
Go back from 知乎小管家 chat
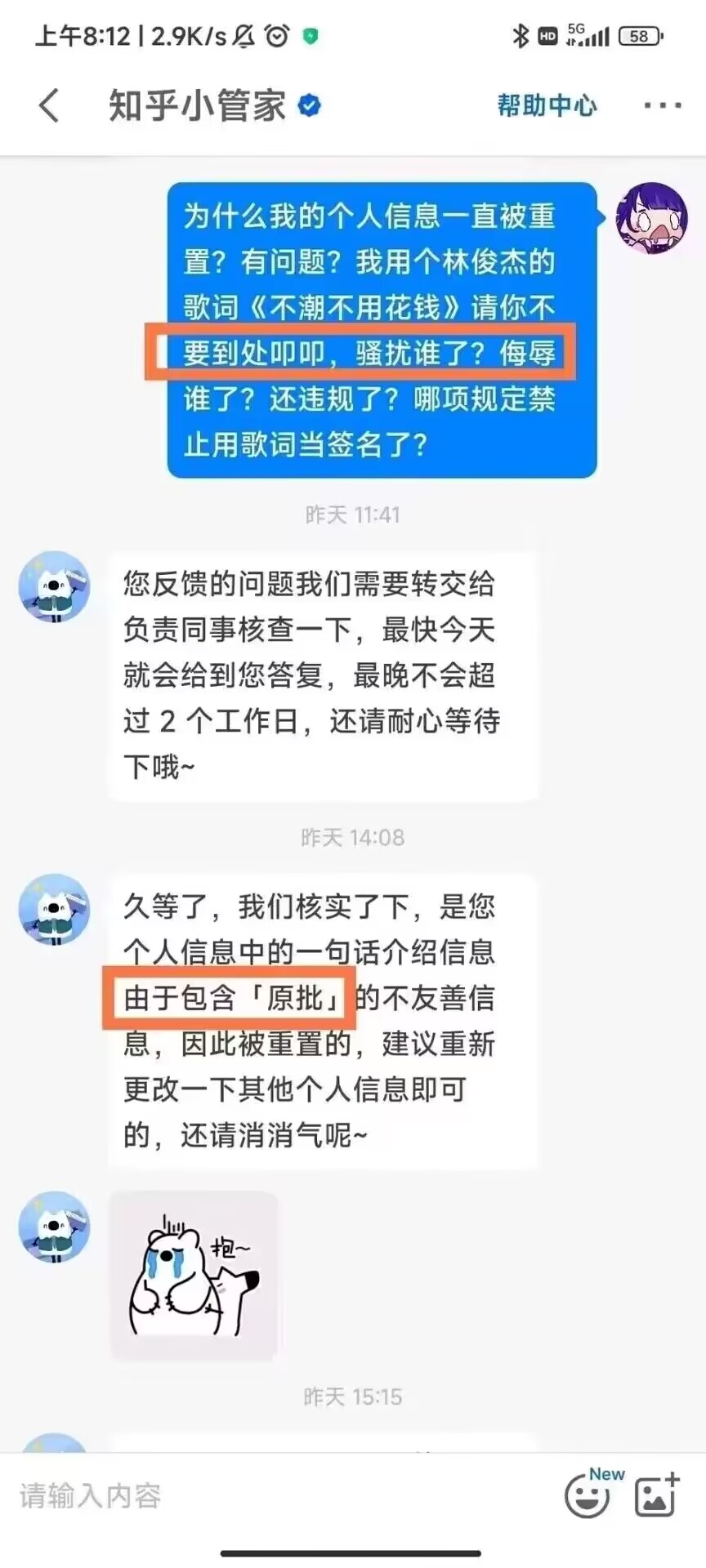click(x=49, y=105)
